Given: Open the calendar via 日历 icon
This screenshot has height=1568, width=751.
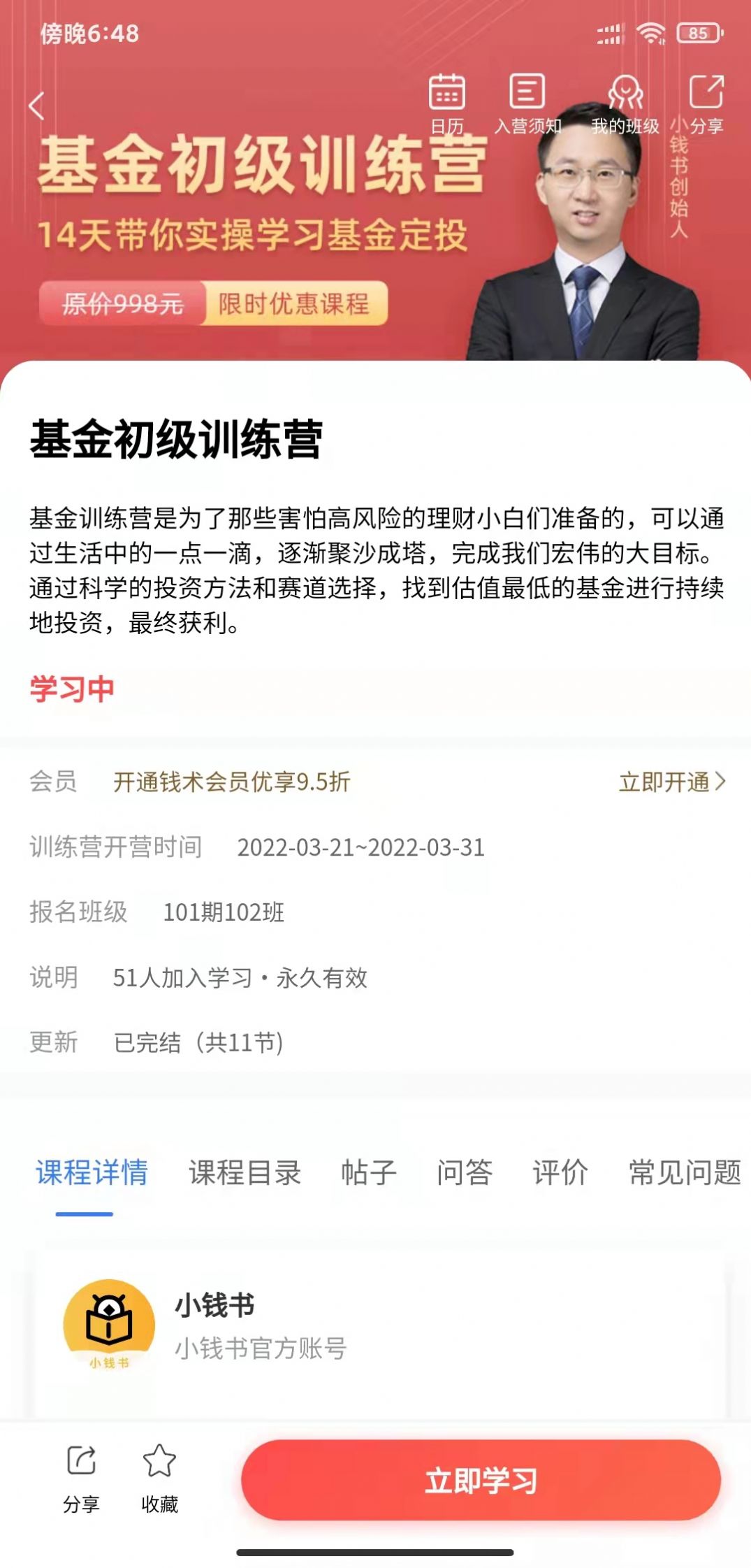Looking at the screenshot, I should [446, 101].
